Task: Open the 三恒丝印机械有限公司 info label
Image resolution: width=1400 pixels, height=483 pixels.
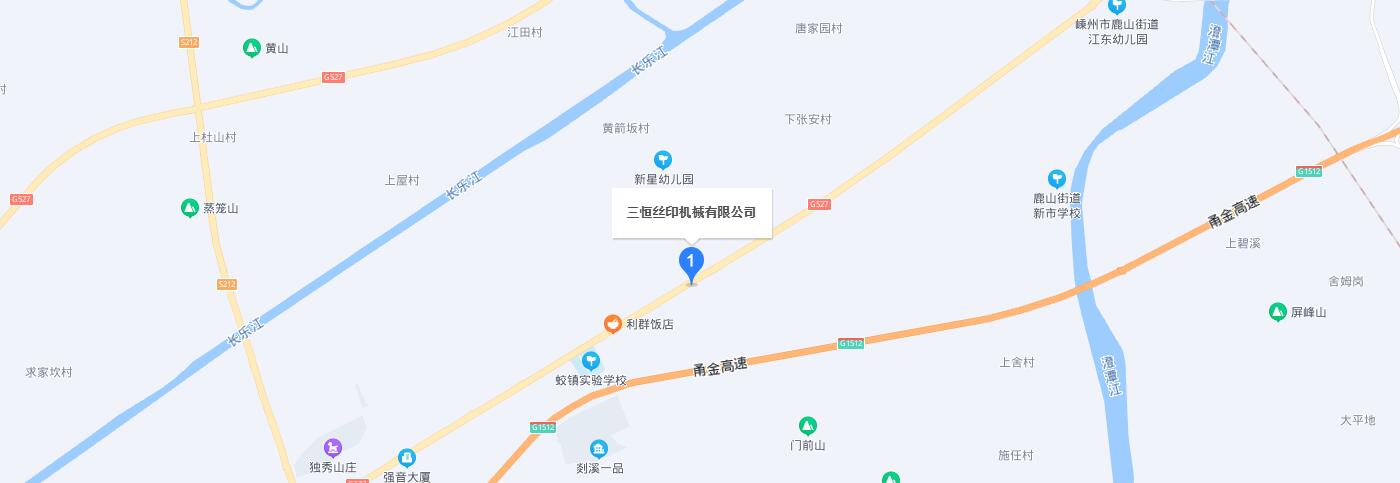Action: pyautogui.click(x=691, y=212)
